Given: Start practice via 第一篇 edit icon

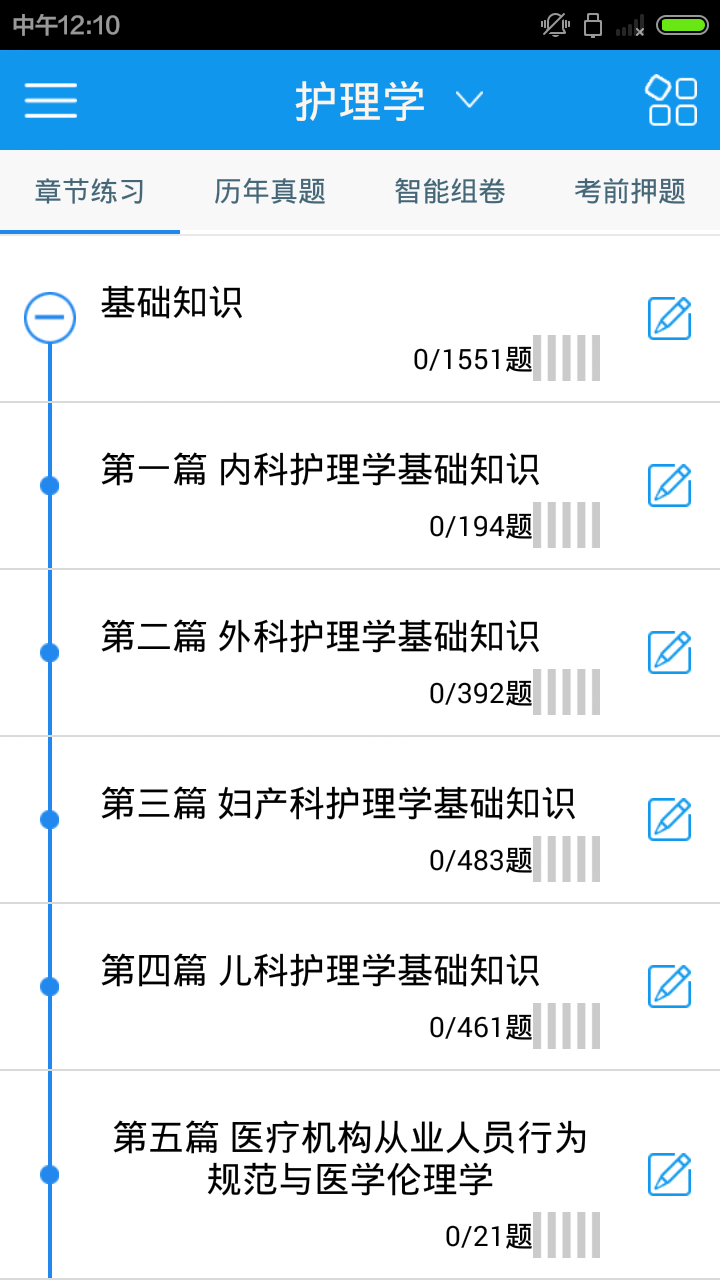Looking at the screenshot, I should click(x=669, y=485).
